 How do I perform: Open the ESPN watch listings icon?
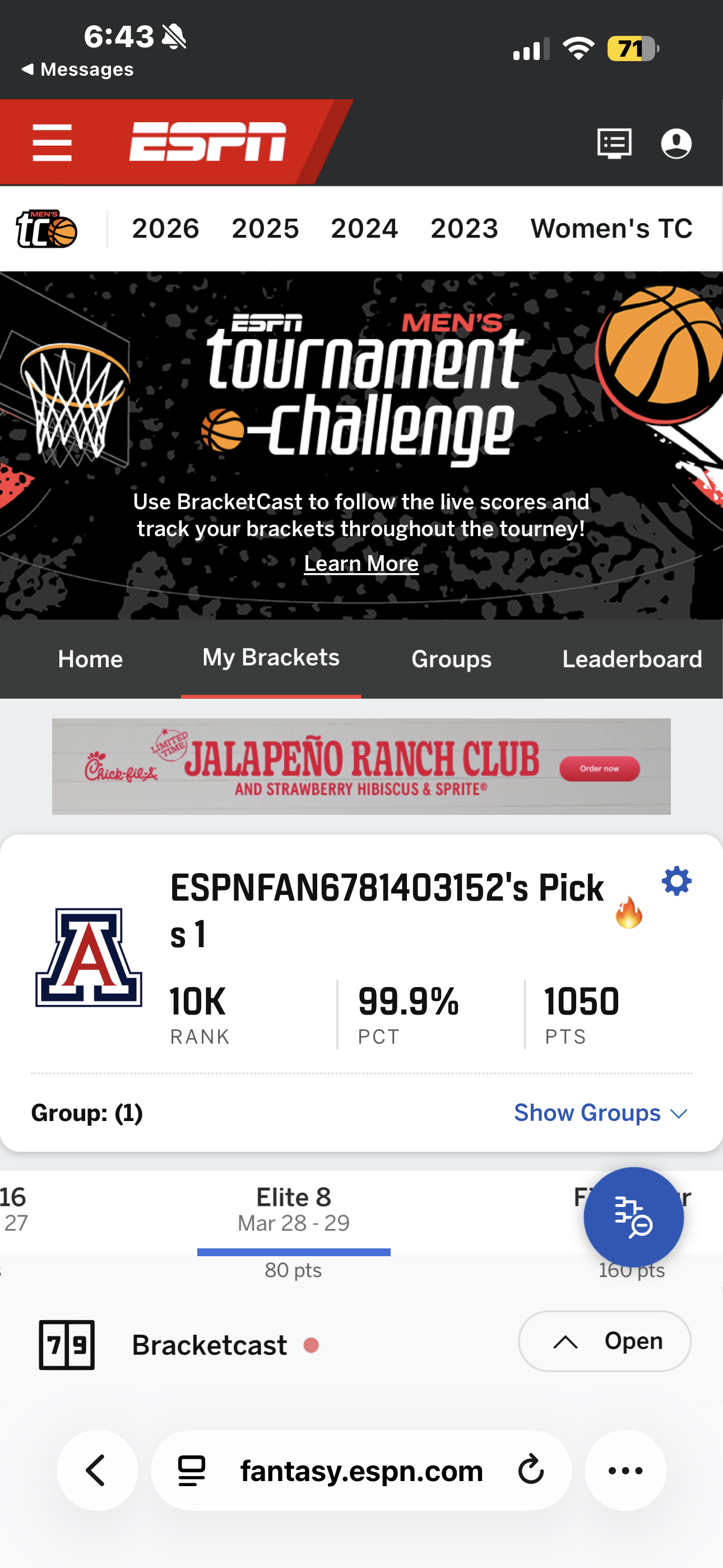pos(614,144)
